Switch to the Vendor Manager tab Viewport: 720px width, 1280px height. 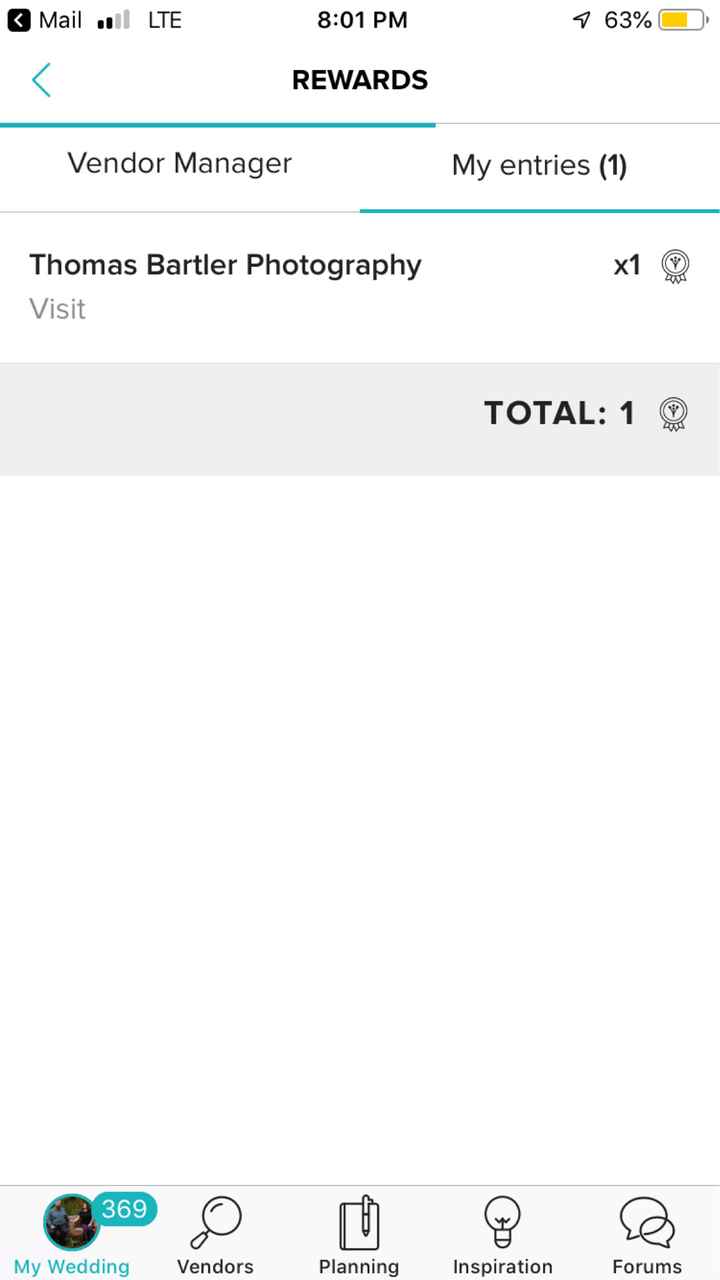coord(180,164)
